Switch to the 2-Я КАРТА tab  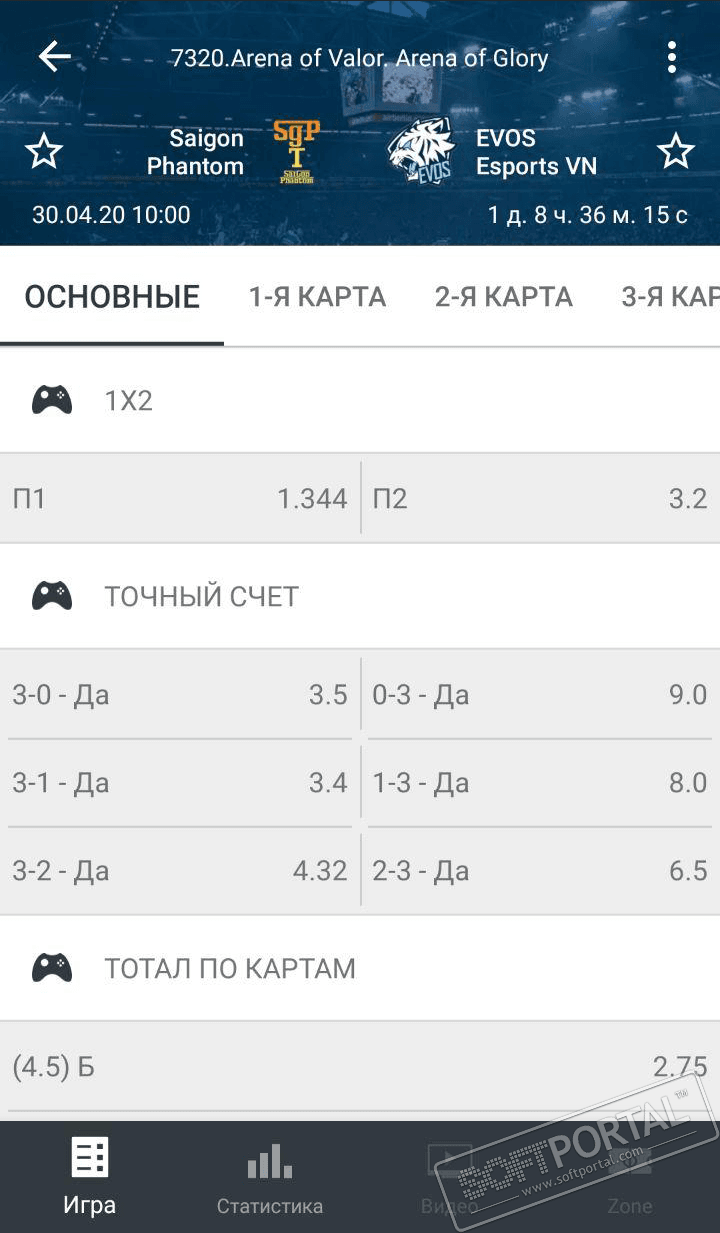click(503, 297)
